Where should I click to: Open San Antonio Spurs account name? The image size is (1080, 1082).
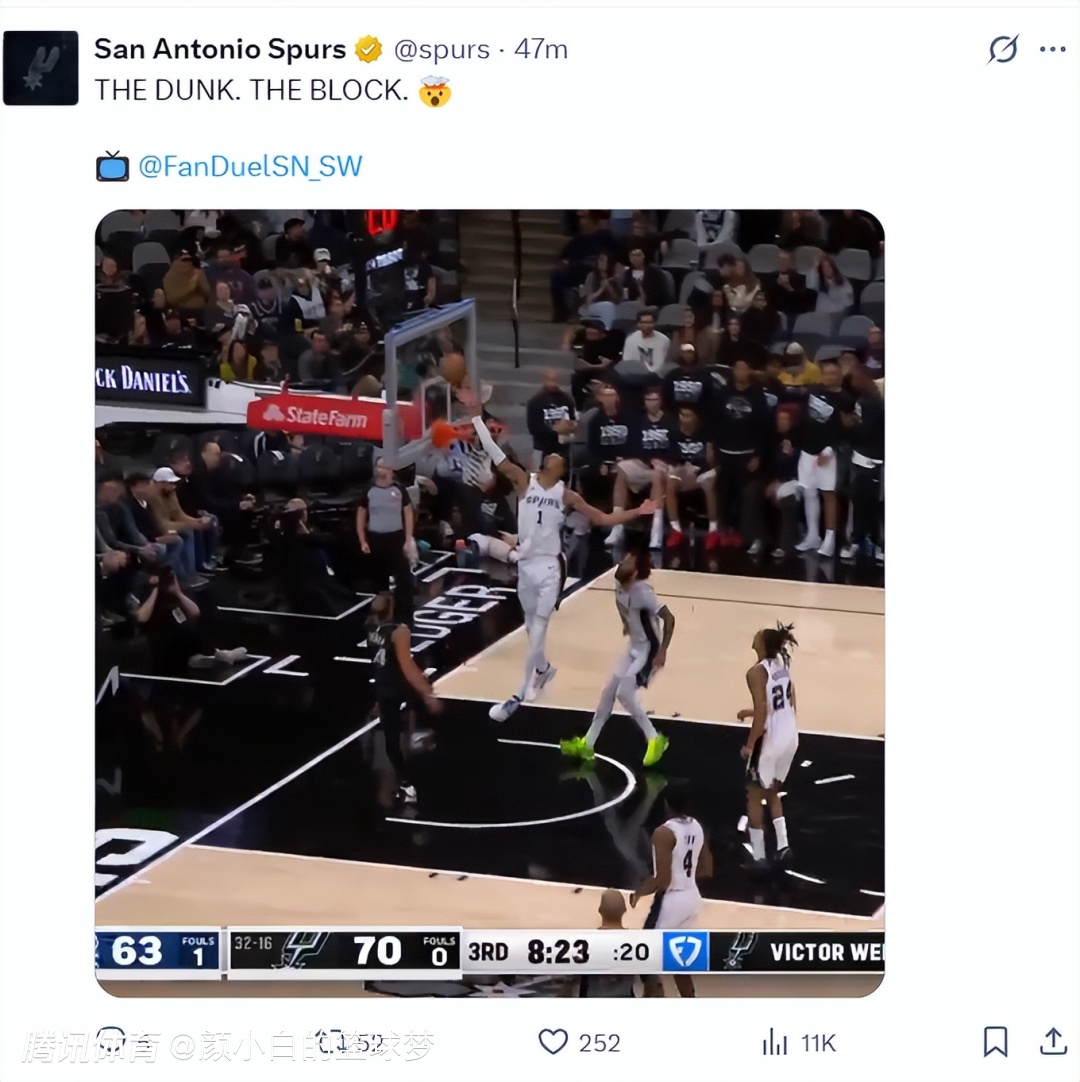pos(220,48)
